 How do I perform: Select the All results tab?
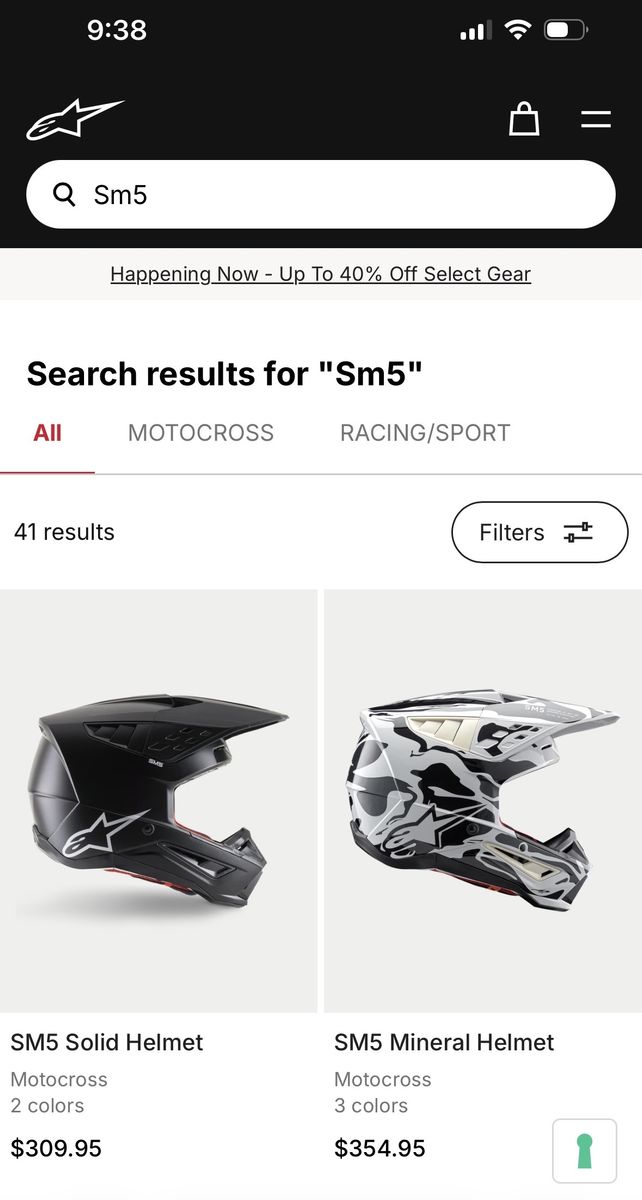click(47, 433)
